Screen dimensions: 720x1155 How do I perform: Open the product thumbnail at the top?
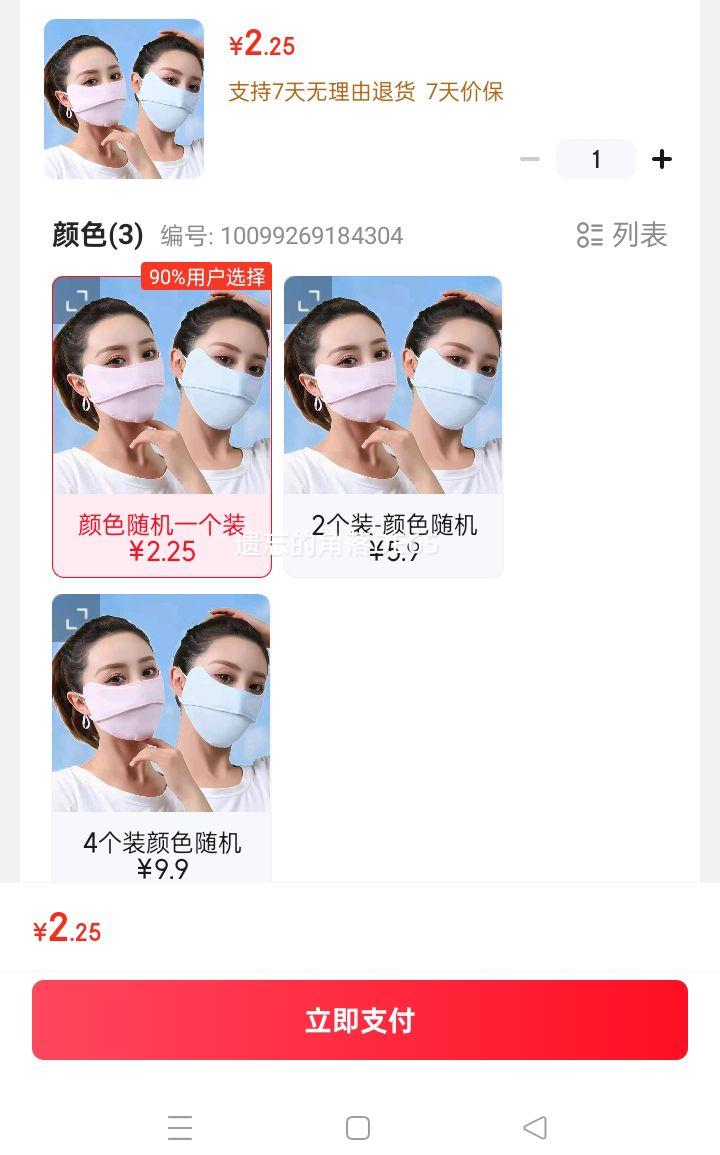pos(124,99)
